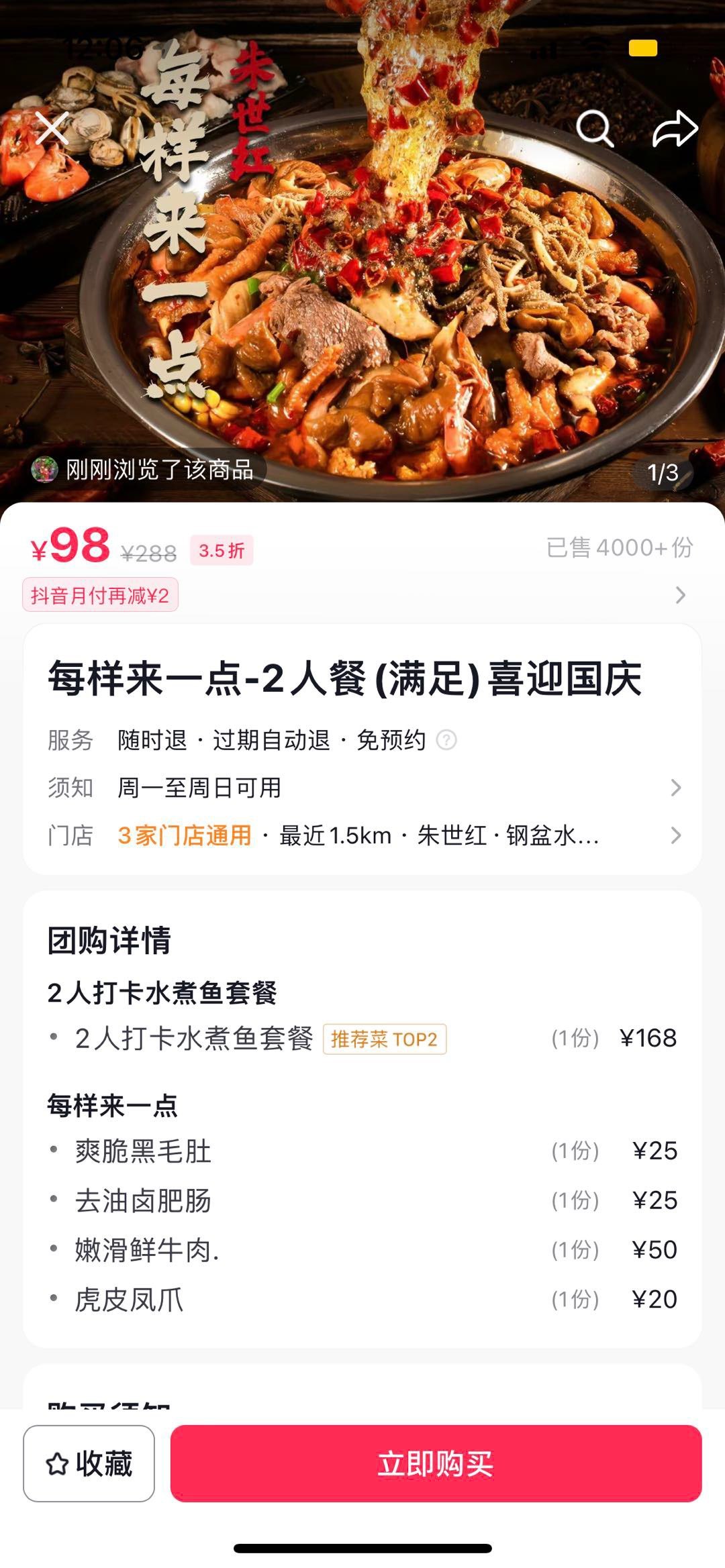Image resolution: width=725 pixels, height=1568 pixels.
Task: Tap 立即购买 to buy now
Action: point(436,1463)
